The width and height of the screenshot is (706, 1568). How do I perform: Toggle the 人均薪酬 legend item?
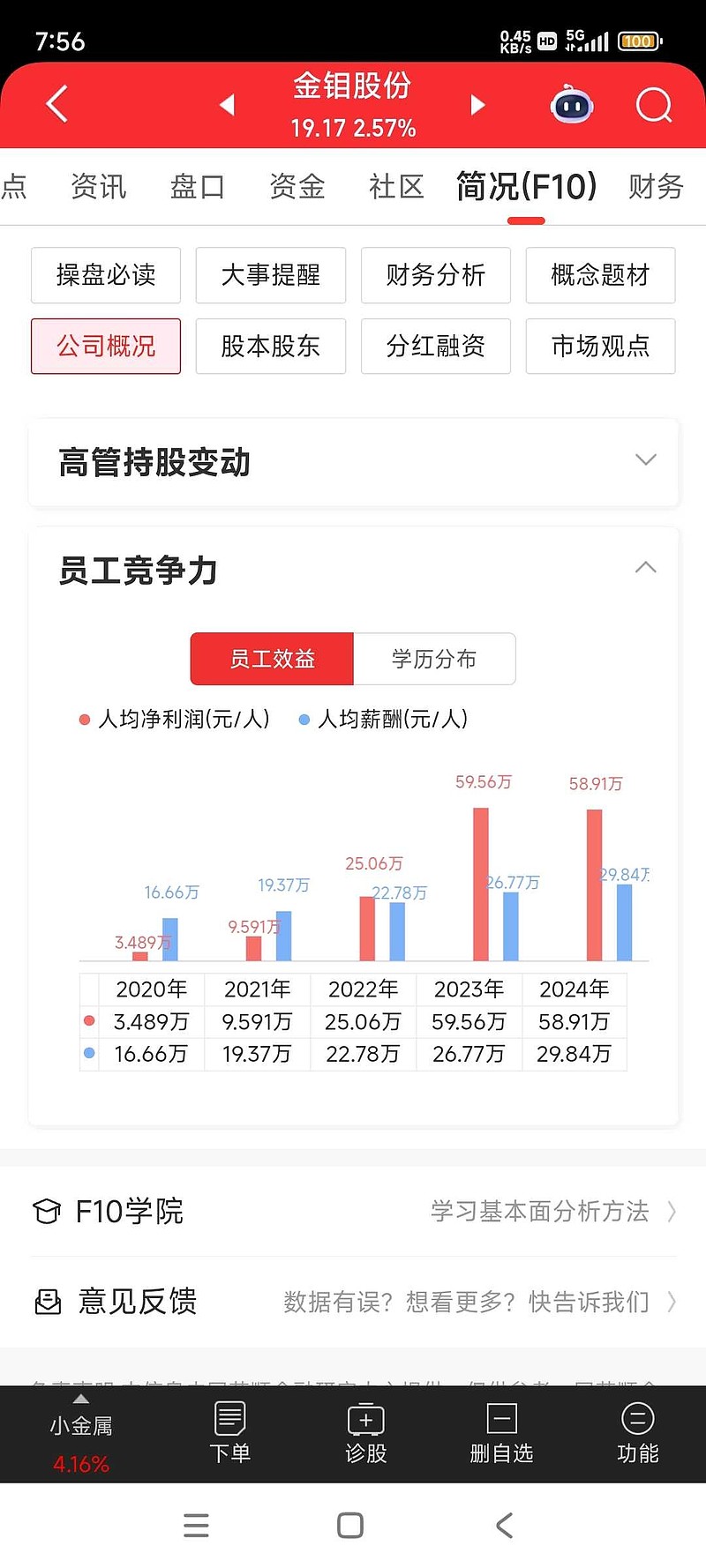tap(386, 719)
